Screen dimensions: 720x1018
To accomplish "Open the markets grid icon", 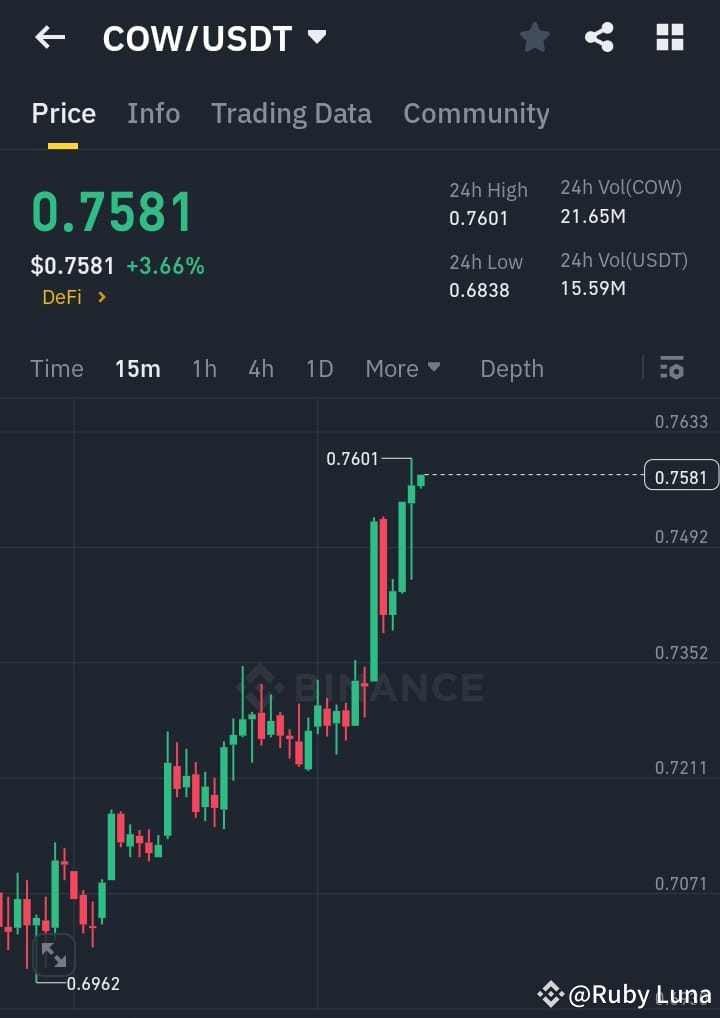I will click(668, 37).
